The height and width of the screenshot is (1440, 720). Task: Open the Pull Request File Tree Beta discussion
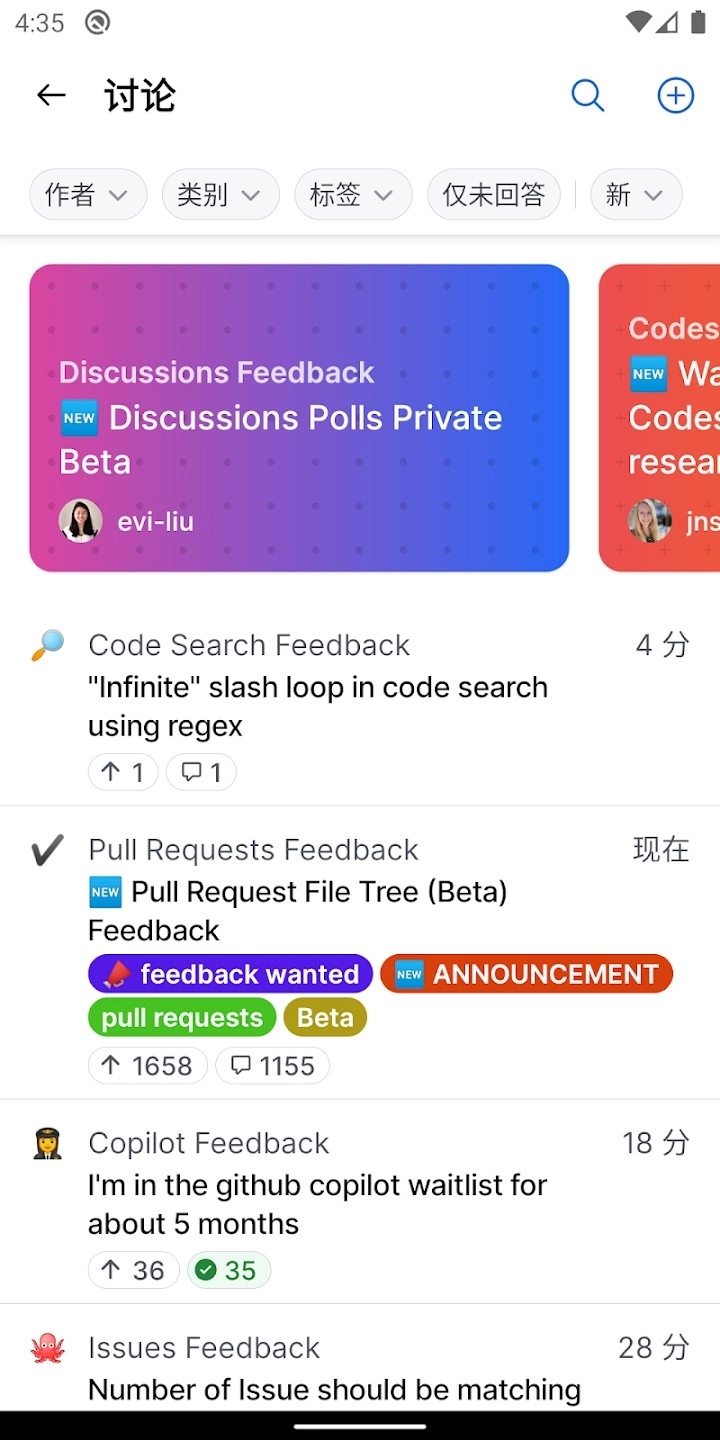[298, 910]
